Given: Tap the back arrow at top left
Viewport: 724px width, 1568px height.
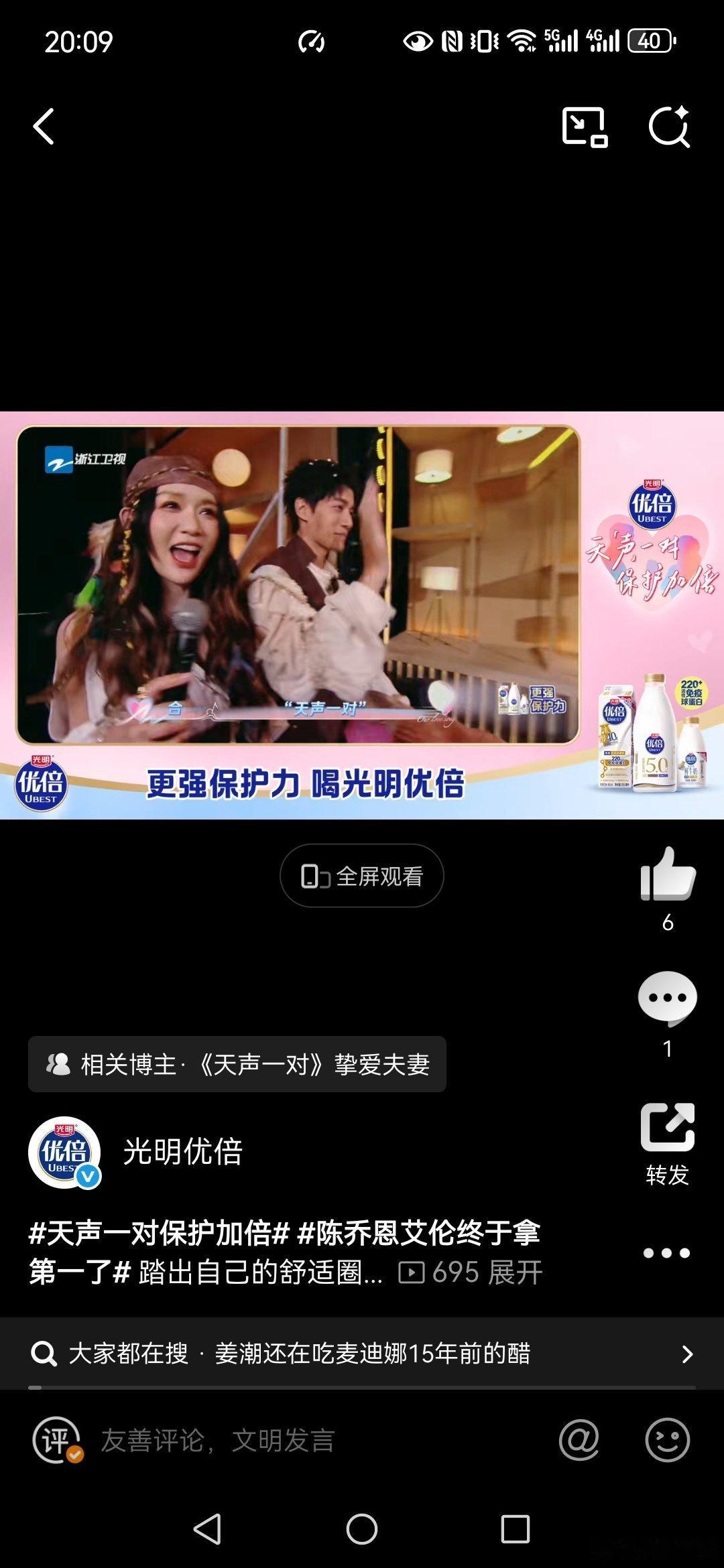Looking at the screenshot, I should point(44,127).
